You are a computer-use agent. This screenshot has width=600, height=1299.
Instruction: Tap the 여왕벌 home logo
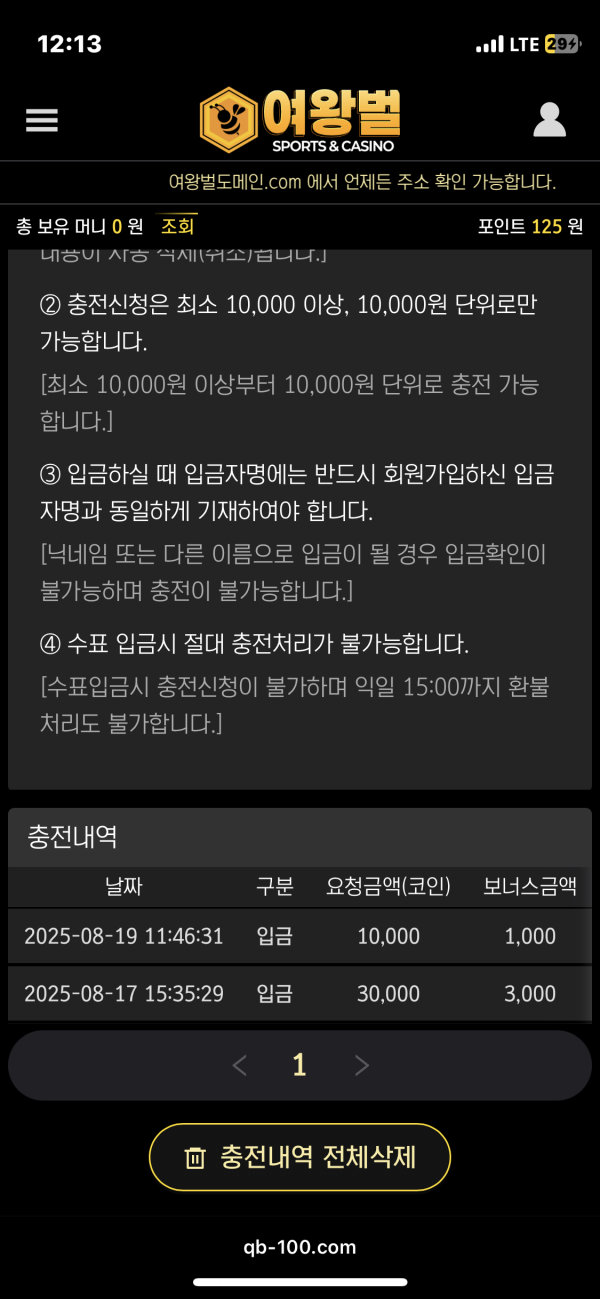click(300, 120)
